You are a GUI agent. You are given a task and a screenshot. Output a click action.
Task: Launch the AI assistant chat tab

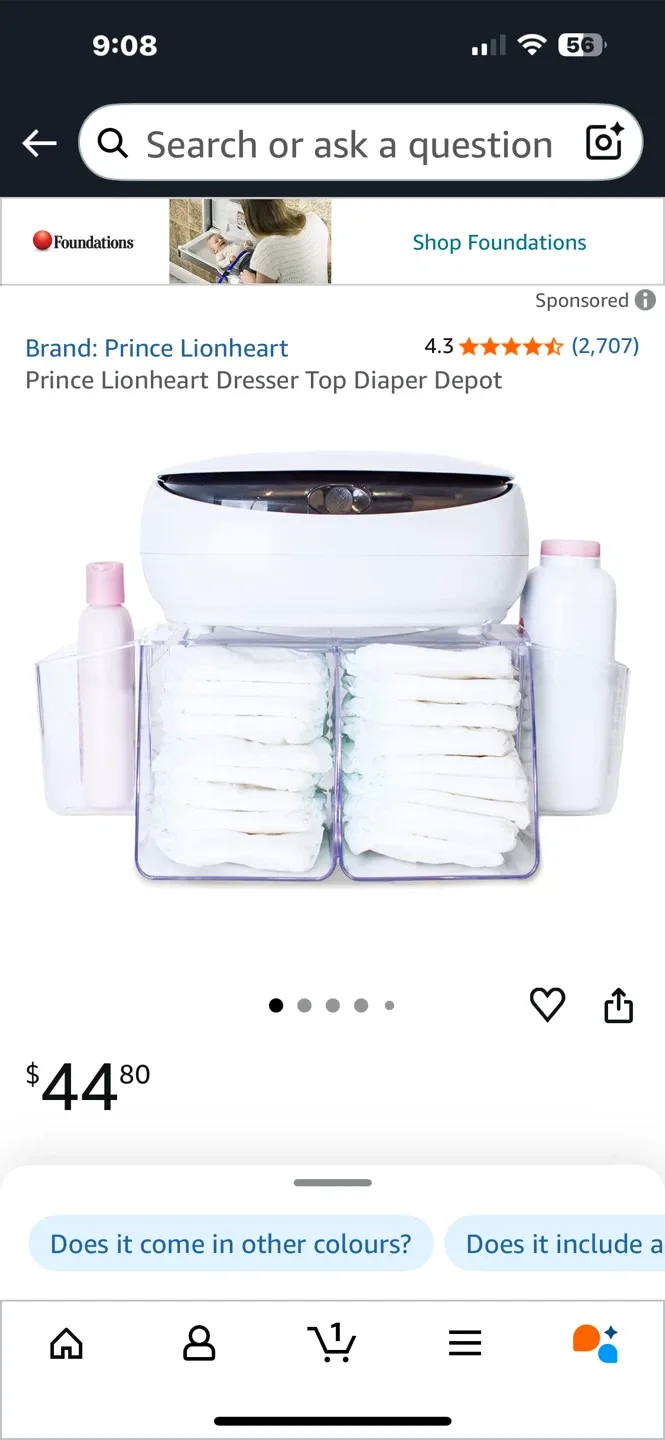[x=596, y=1343]
